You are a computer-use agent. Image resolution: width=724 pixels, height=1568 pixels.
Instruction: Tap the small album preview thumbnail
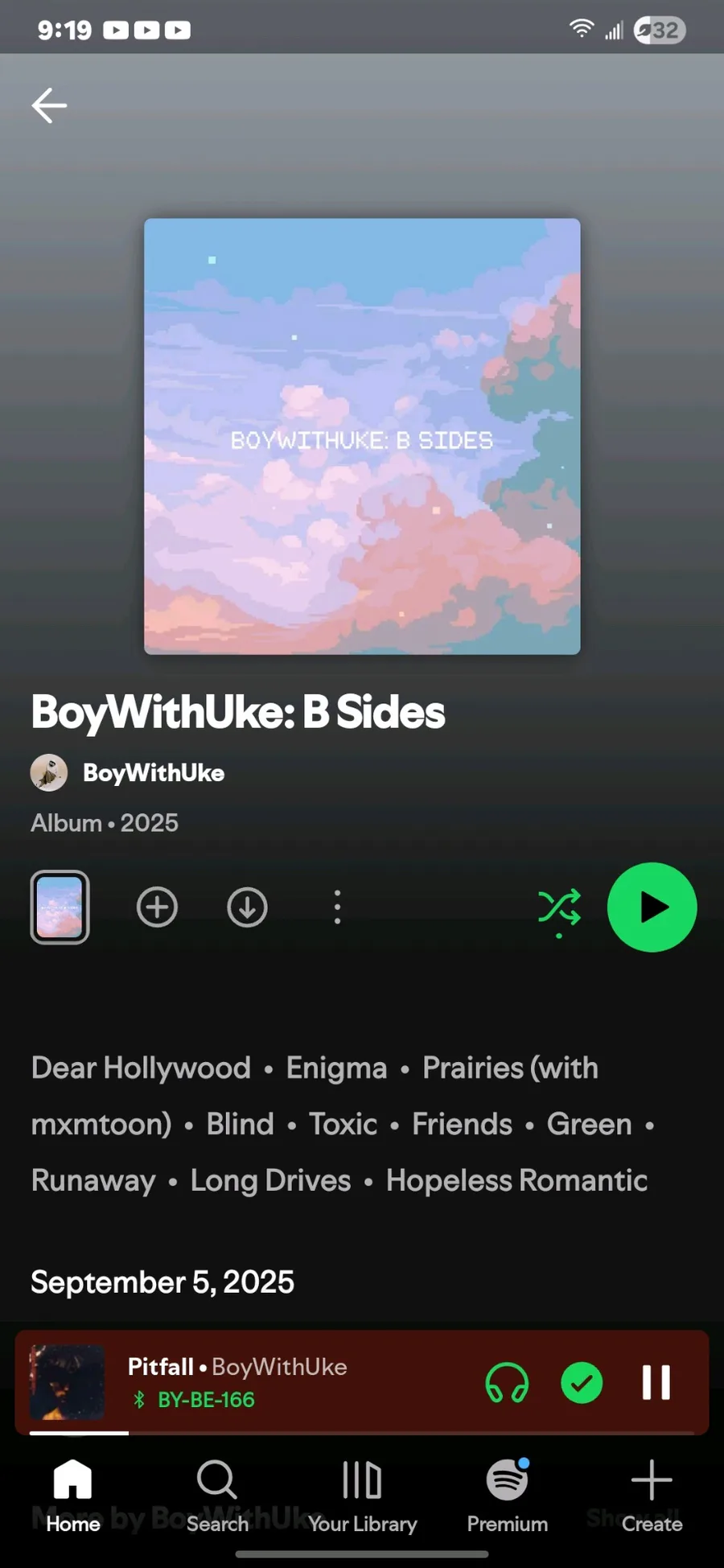[x=60, y=907]
